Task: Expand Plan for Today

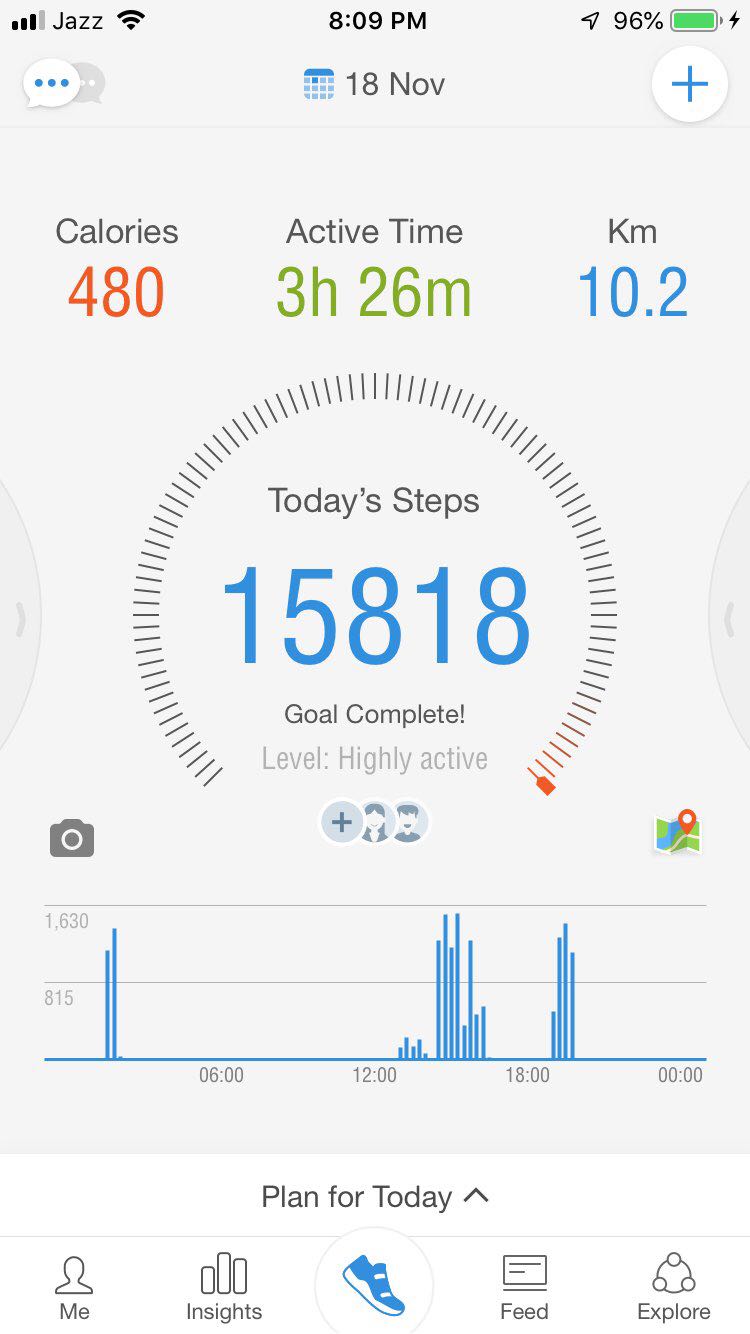Action: click(375, 1196)
